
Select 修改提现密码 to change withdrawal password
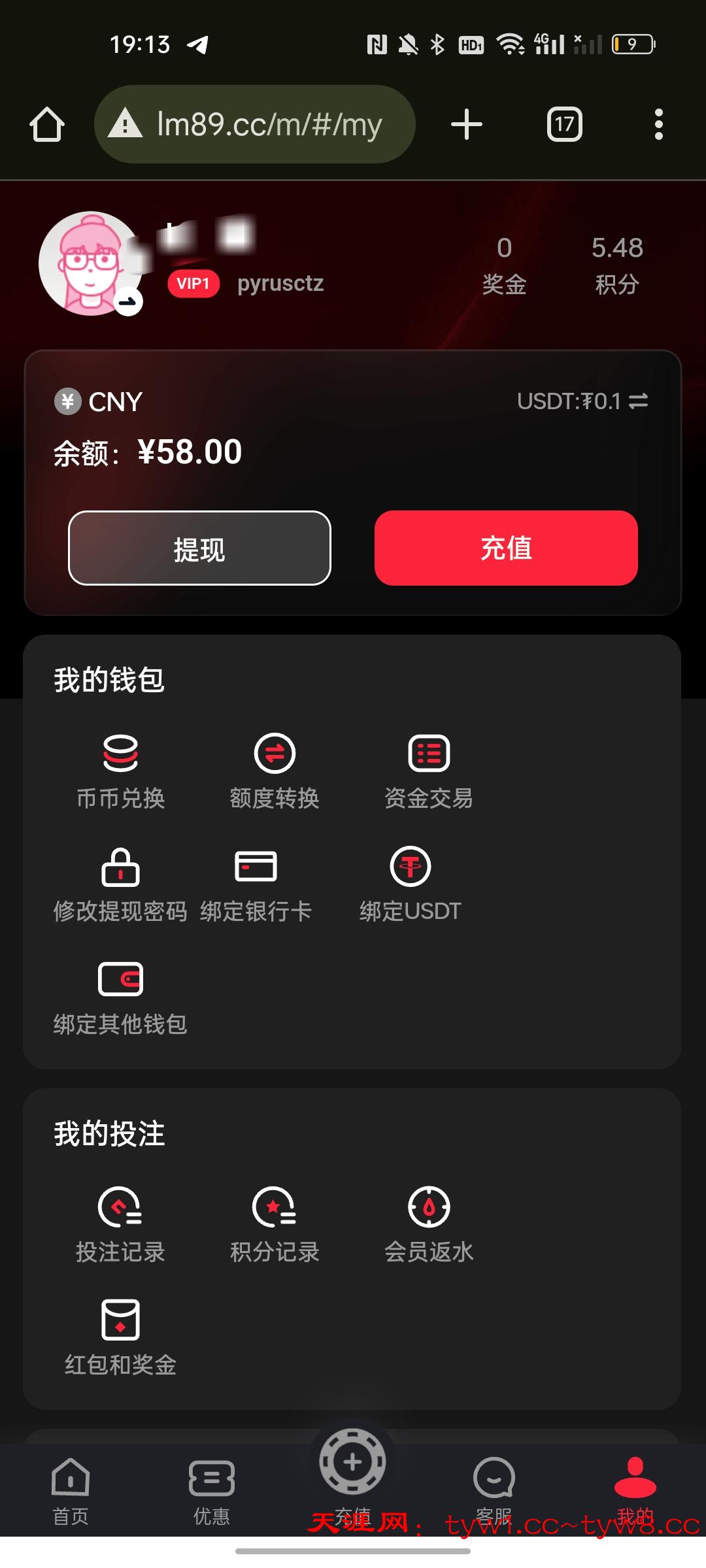[120, 884]
